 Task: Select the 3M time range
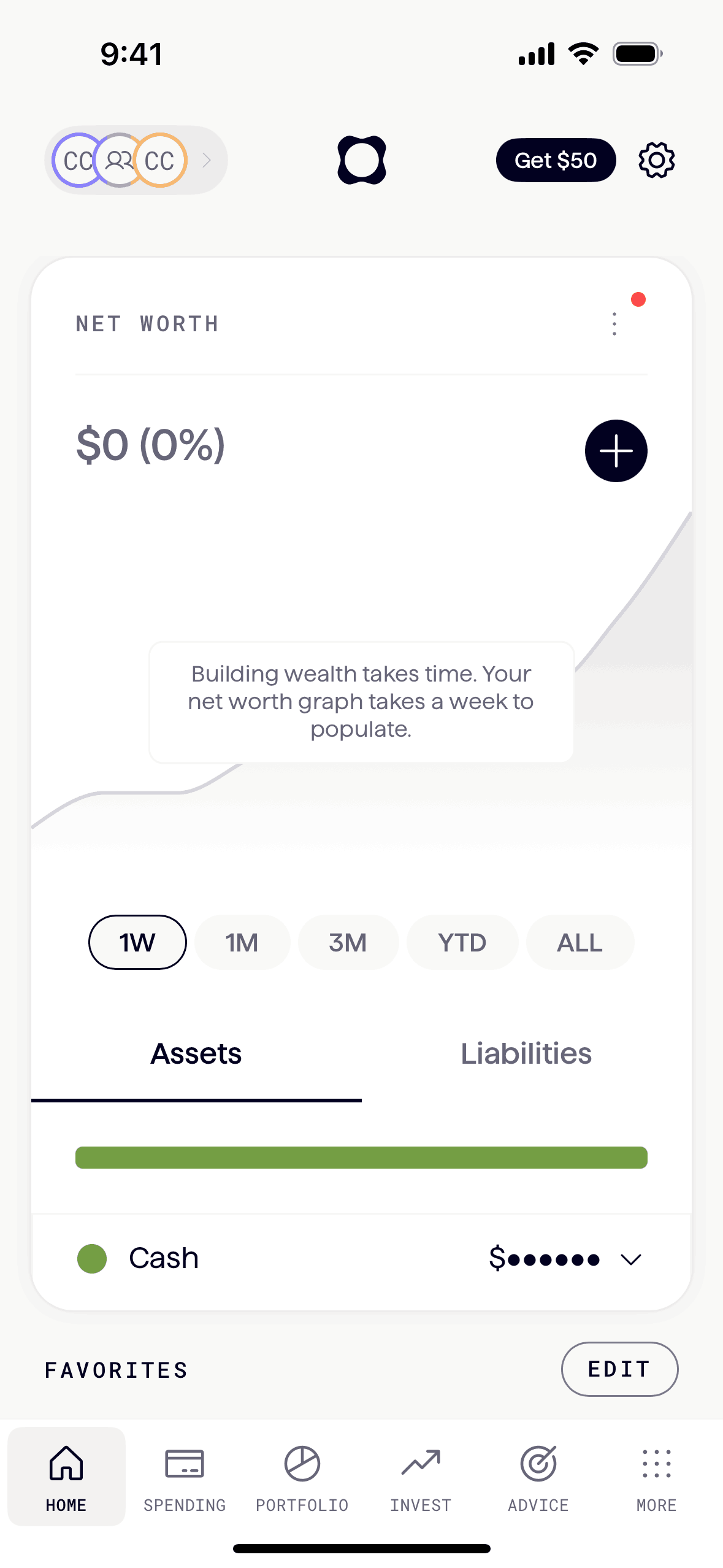(348, 942)
